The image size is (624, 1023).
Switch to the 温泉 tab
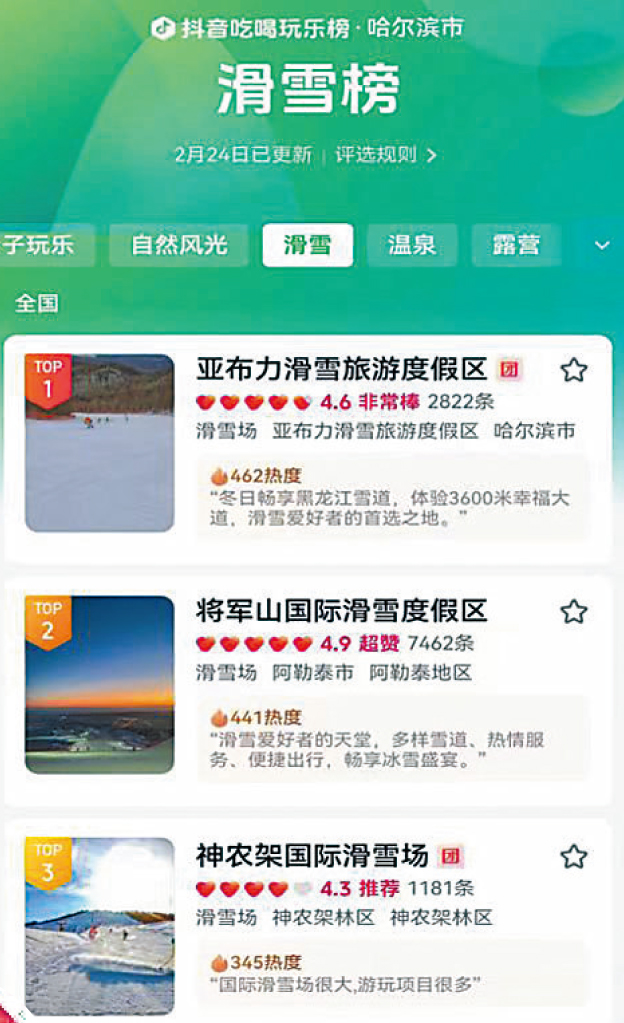pos(412,245)
